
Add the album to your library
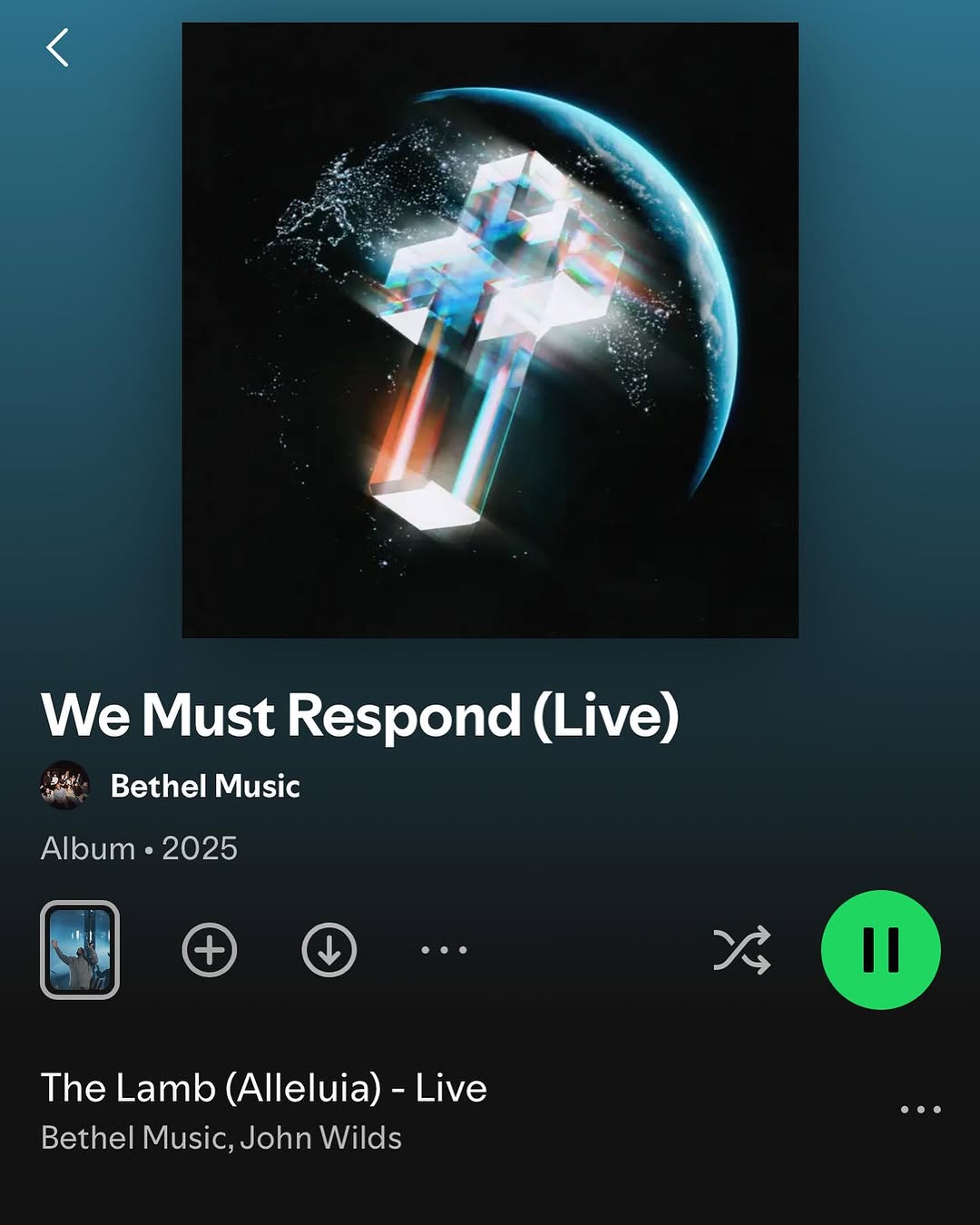(210, 950)
